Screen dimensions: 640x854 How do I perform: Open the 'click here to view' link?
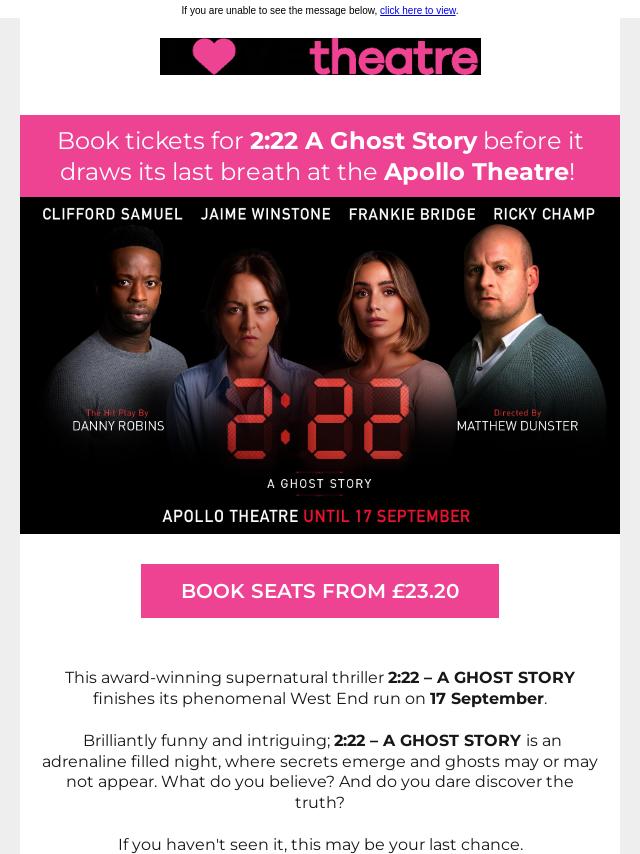pos(417,11)
